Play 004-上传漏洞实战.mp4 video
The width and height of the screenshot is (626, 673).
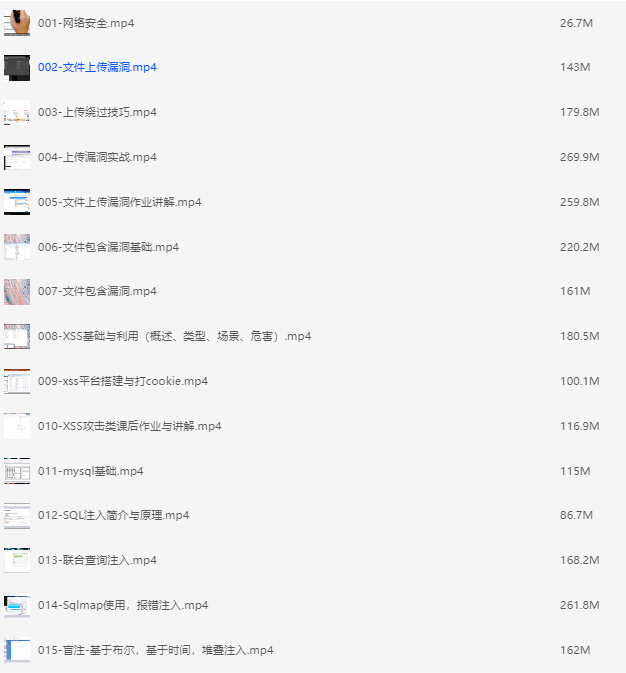point(97,157)
